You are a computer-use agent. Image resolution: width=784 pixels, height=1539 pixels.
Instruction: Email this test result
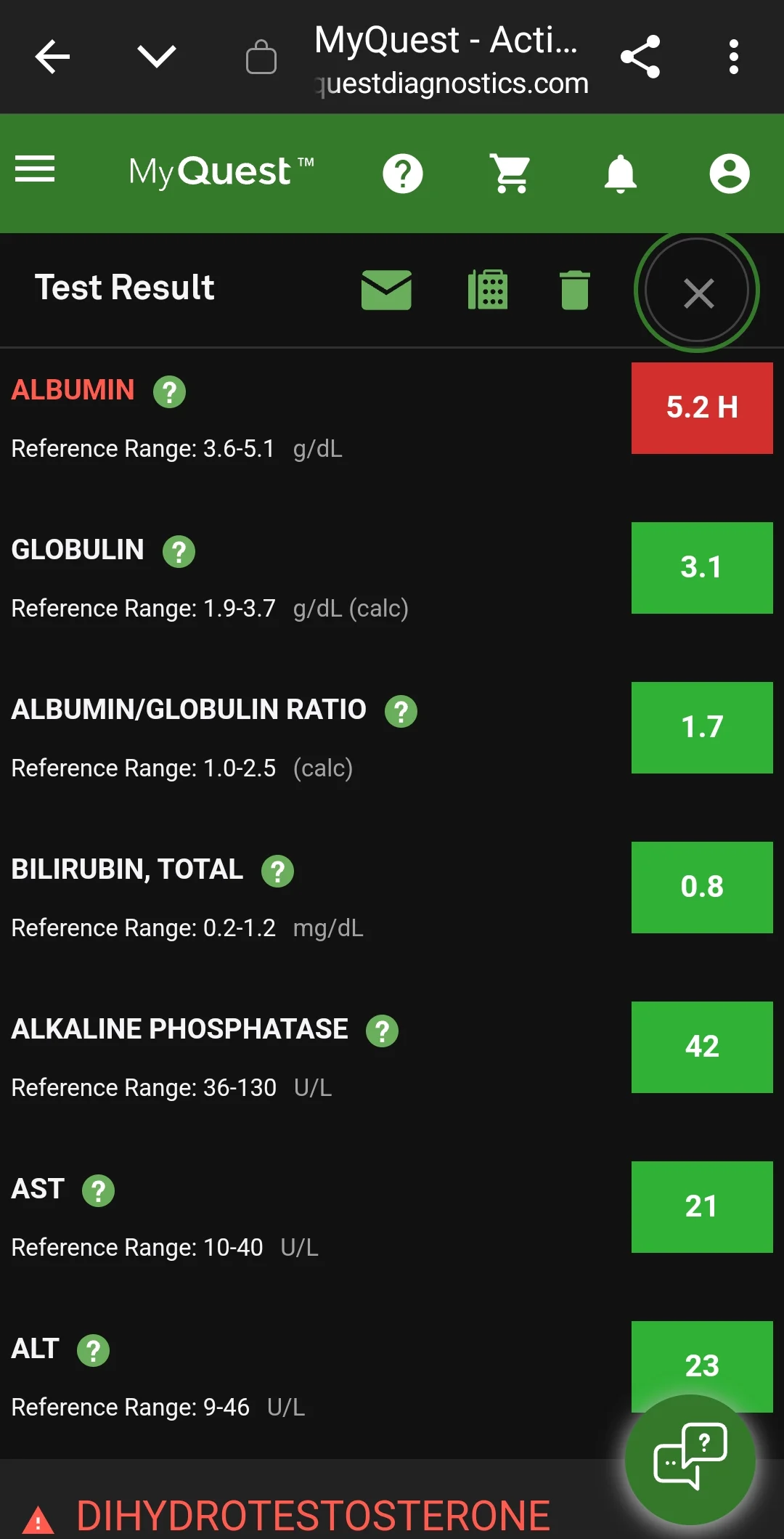click(x=386, y=290)
